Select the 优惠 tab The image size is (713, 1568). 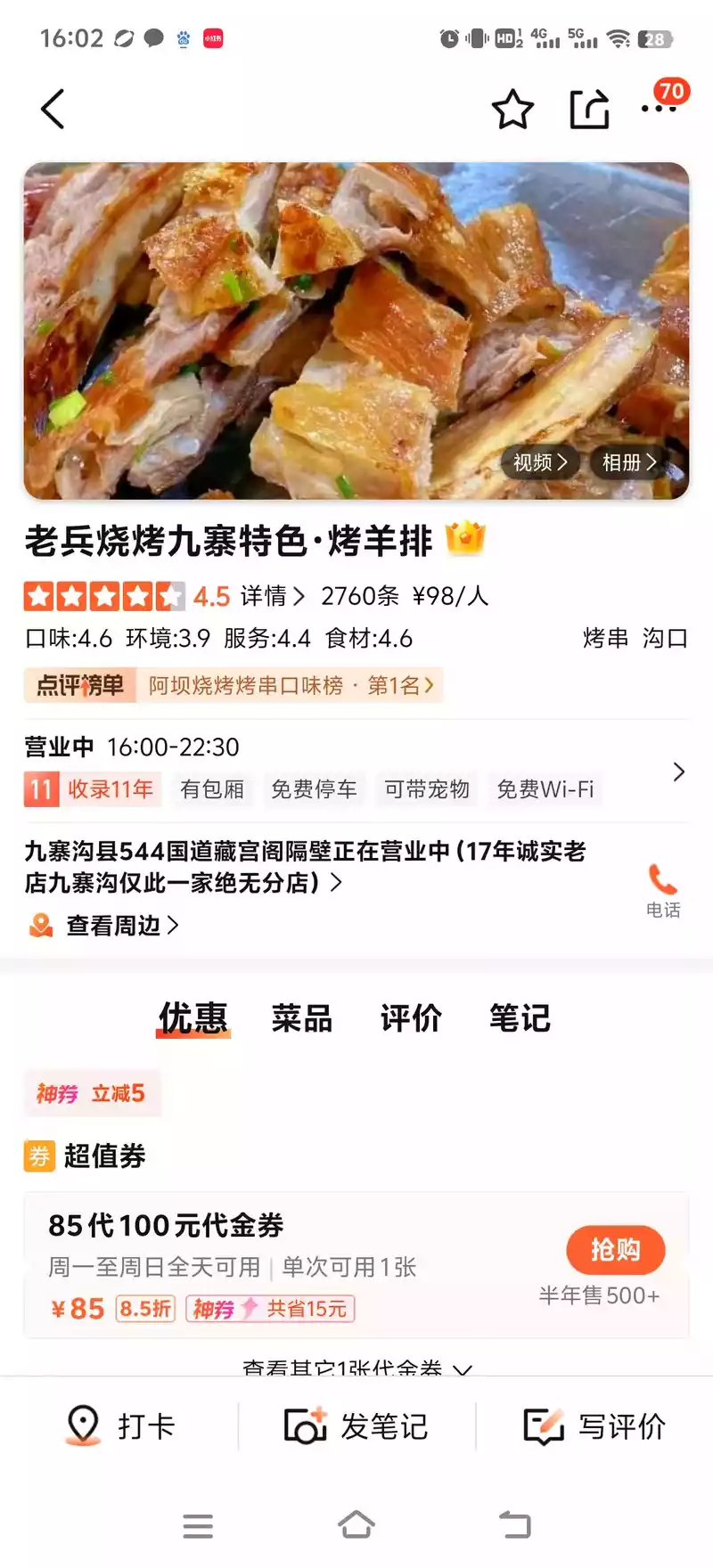tap(193, 1017)
